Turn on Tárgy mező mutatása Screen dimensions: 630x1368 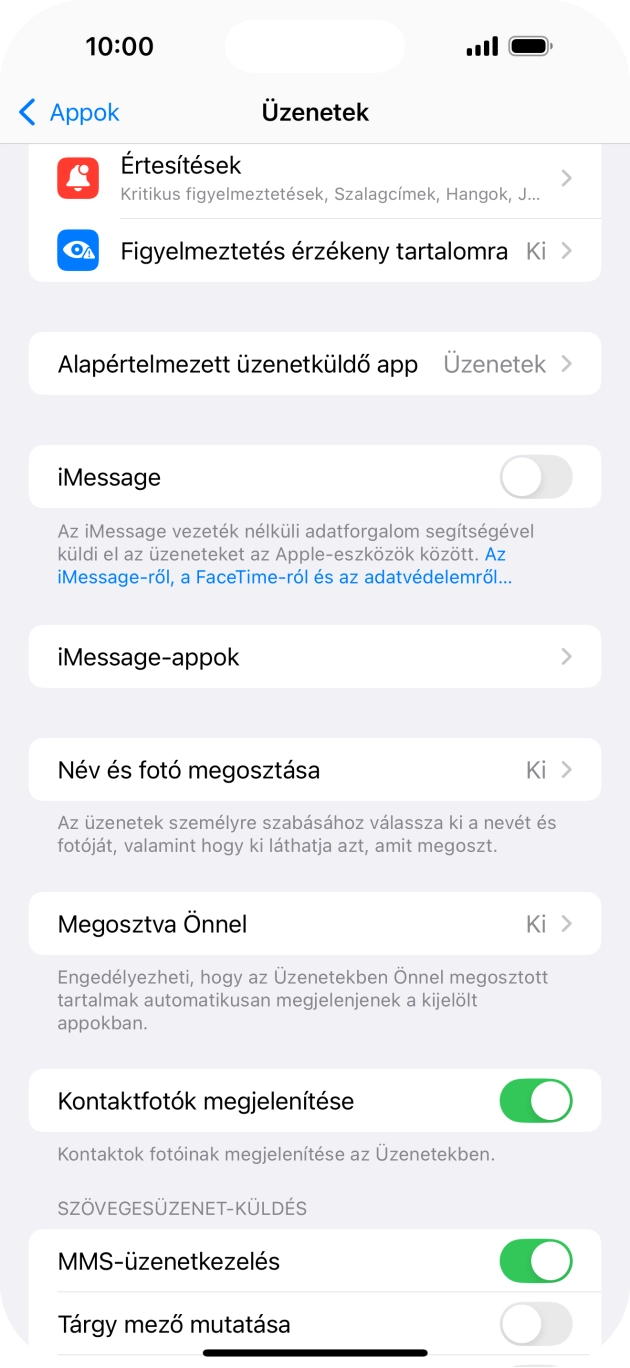[x=535, y=1325]
